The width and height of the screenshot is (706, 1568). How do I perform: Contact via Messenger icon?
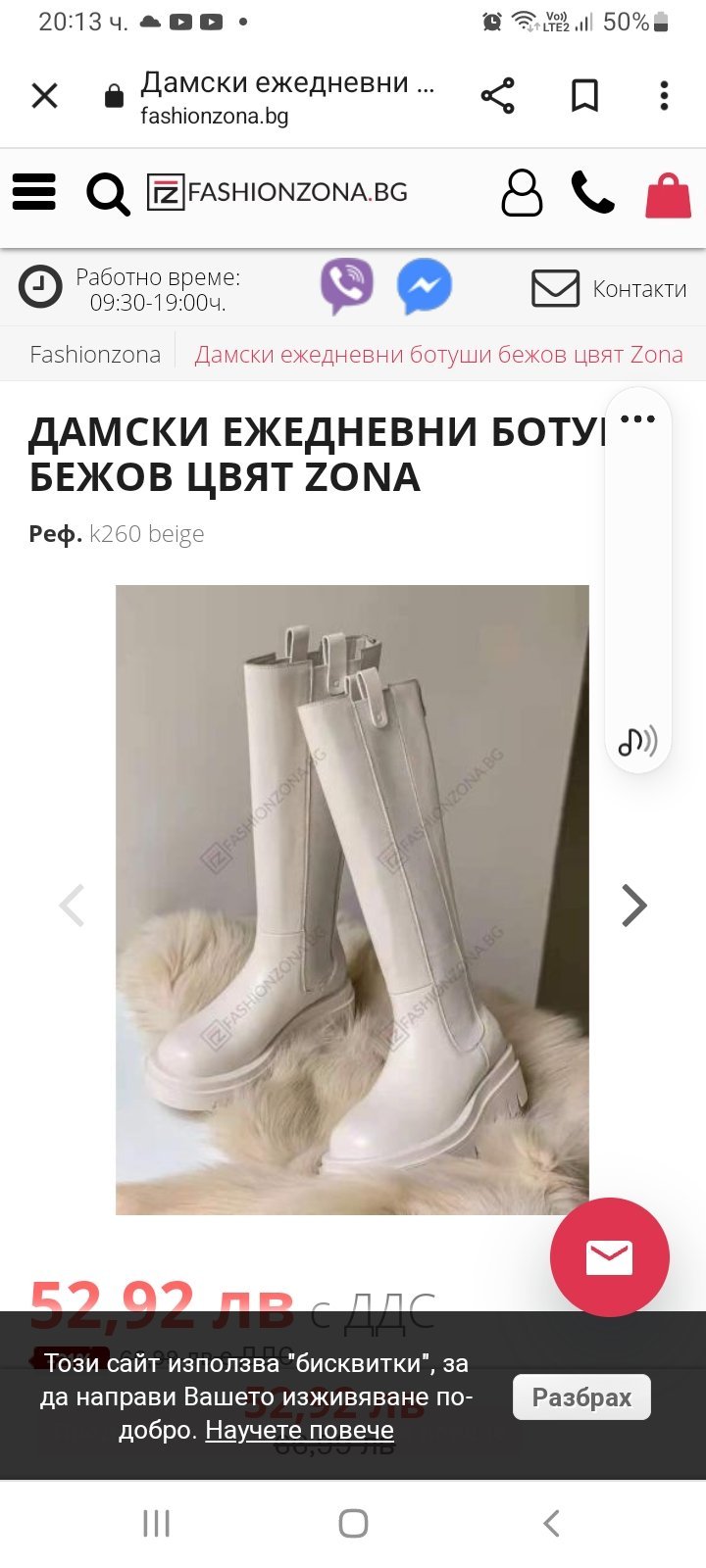pyautogui.click(x=424, y=286)
